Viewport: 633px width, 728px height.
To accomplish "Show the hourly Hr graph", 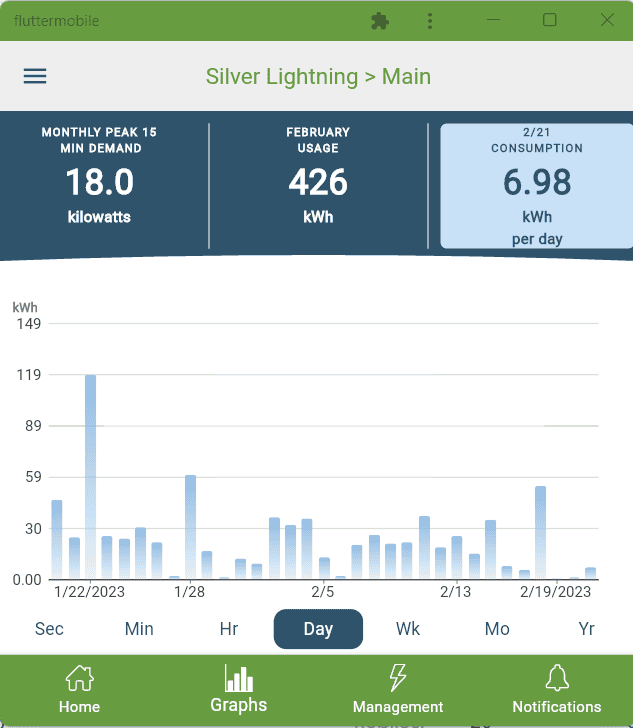I will click(229, 629).
